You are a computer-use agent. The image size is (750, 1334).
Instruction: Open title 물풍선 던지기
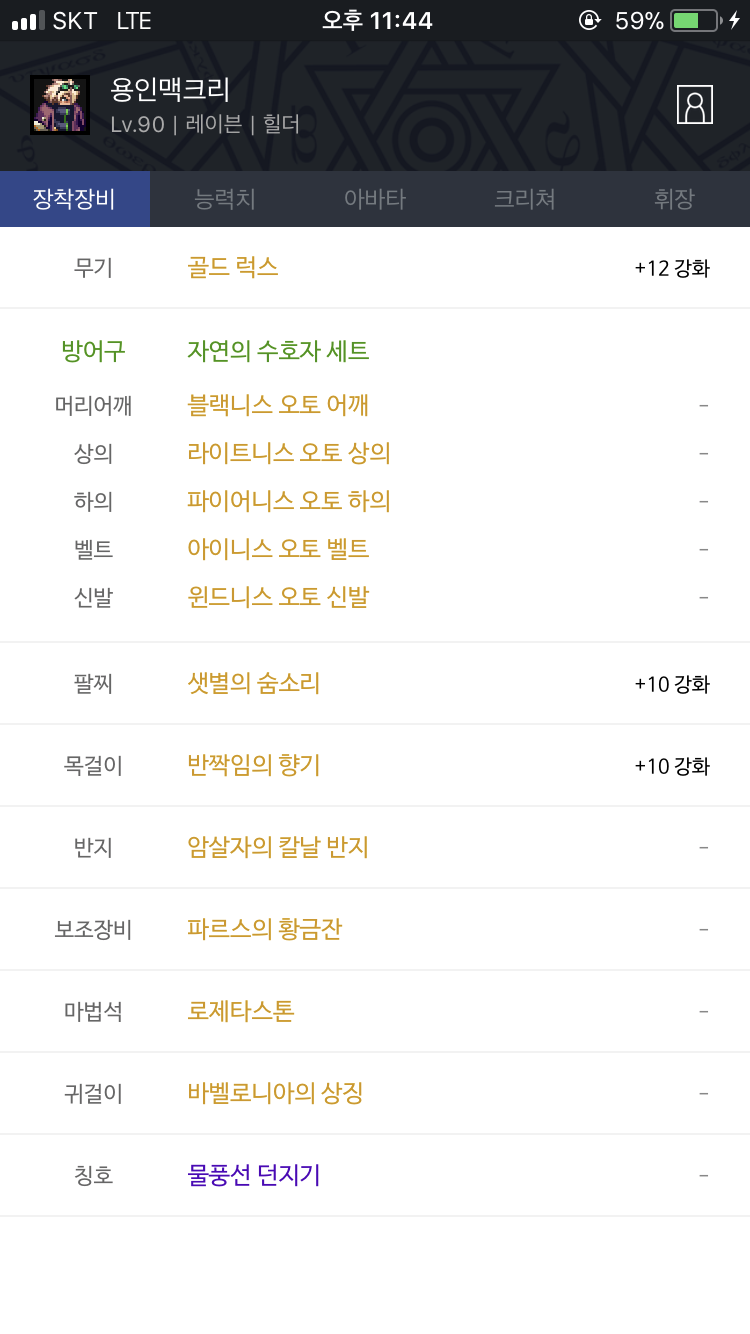point(254,1175)
